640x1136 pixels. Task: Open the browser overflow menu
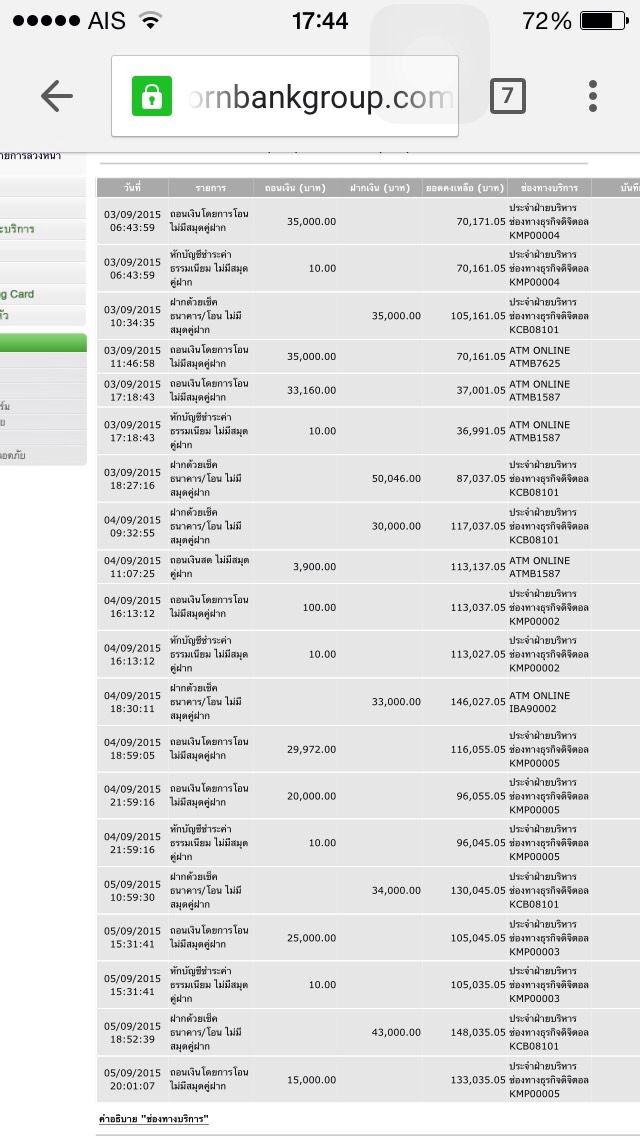[x=593, y=96]
